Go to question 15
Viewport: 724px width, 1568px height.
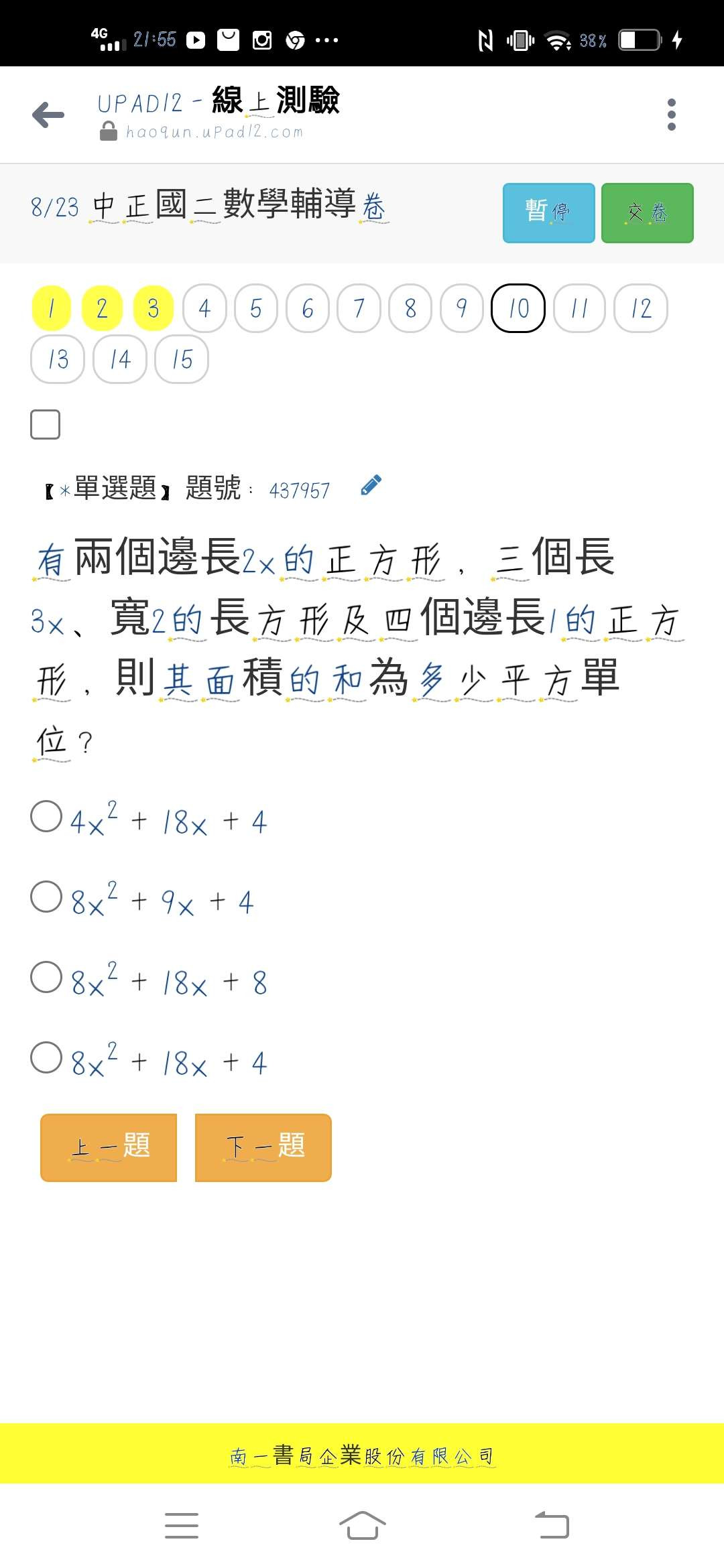[181, 360]
